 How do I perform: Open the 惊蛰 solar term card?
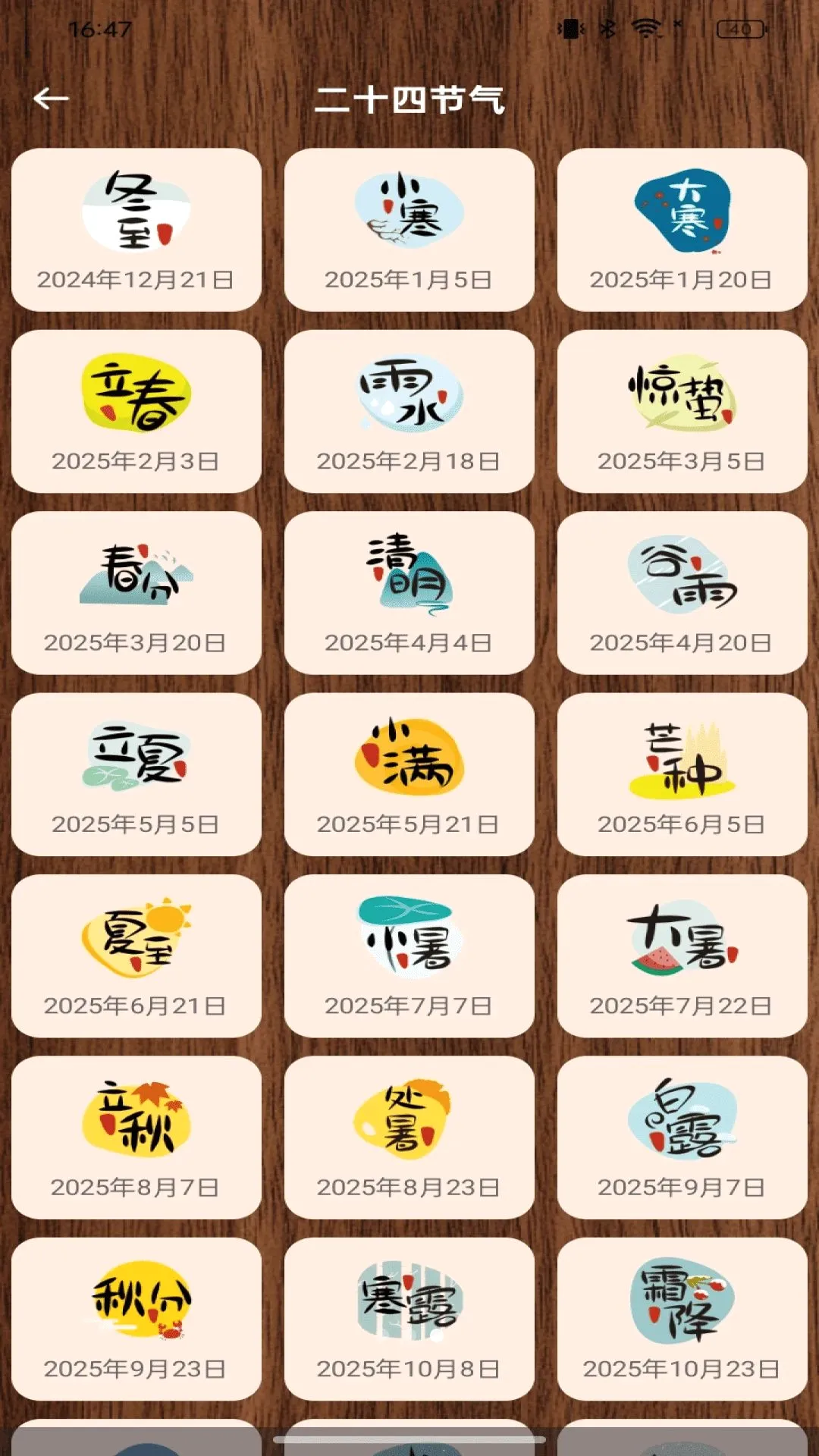682,411
